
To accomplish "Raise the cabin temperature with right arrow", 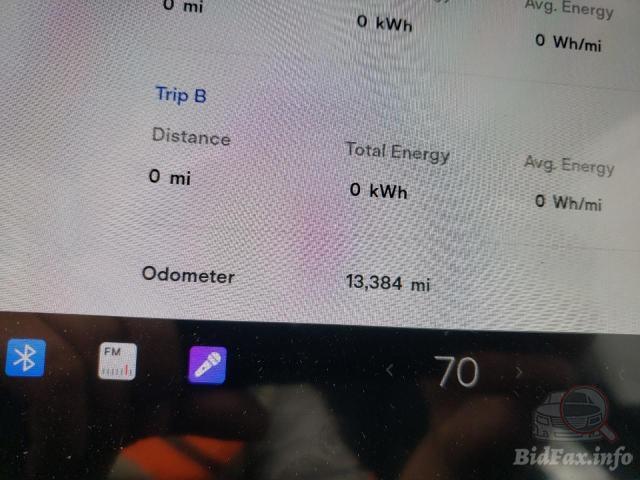I will point(519,372).
